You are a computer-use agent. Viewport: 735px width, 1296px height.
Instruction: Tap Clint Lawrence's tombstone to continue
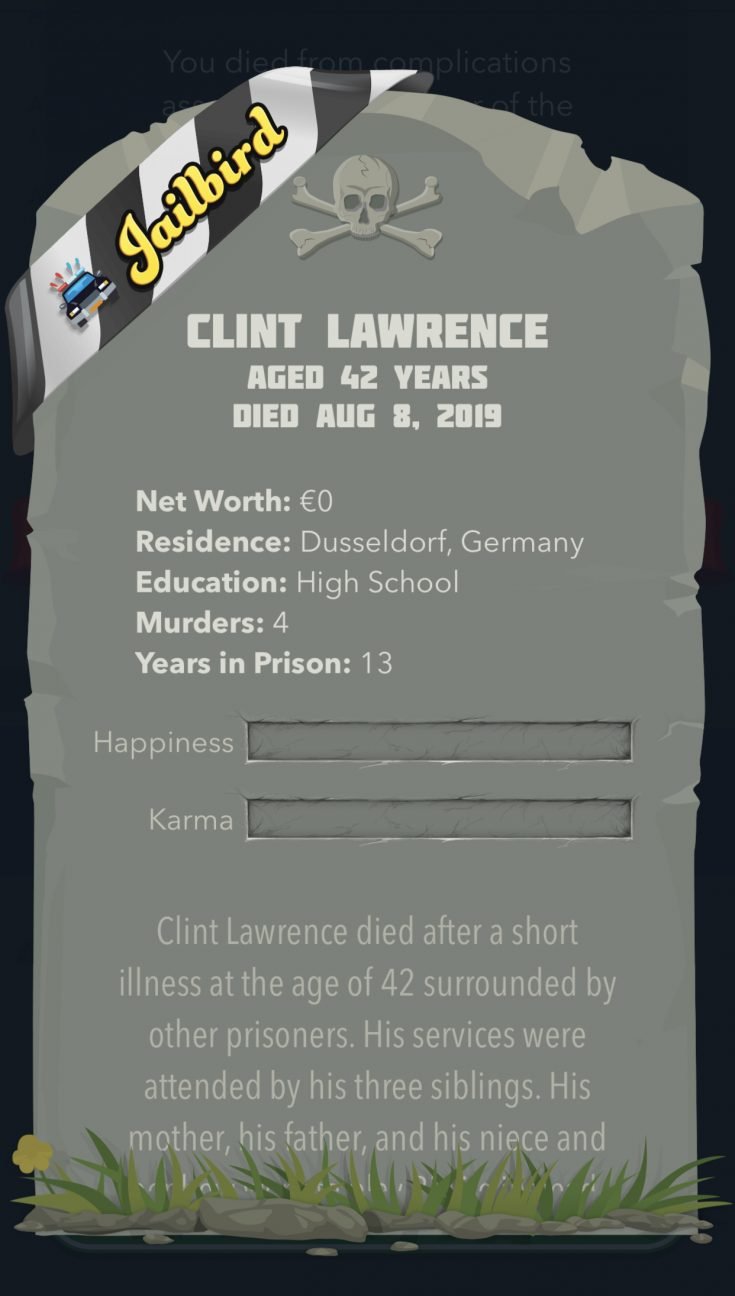pyautogui.click(x=367, y=660)
